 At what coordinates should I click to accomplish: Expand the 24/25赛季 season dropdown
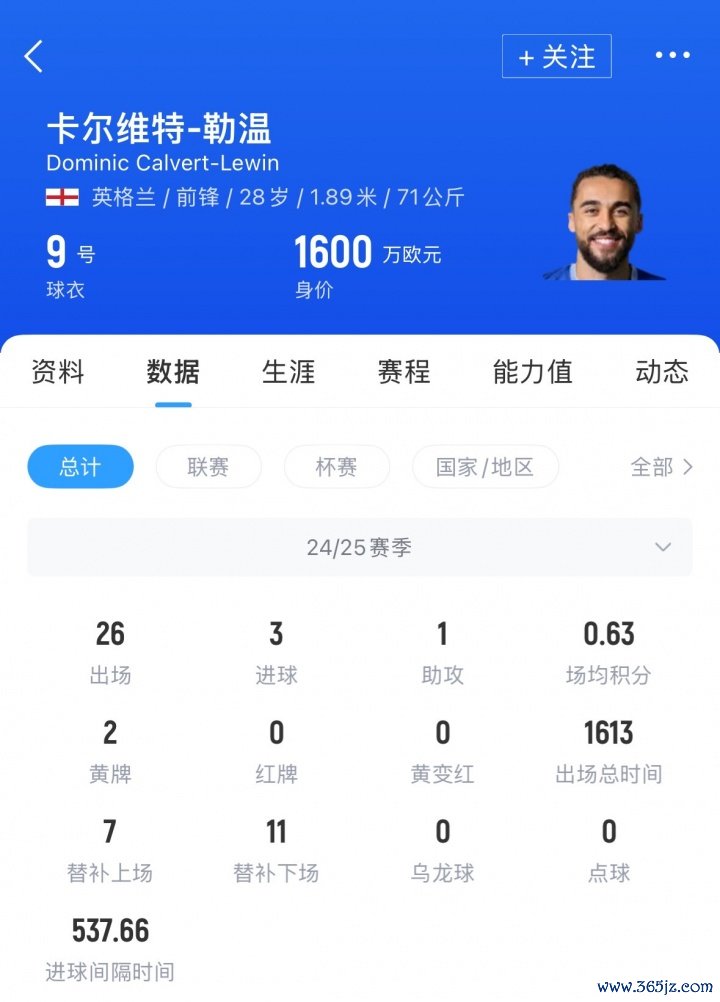pyautogui.click(x=360, y=547)
